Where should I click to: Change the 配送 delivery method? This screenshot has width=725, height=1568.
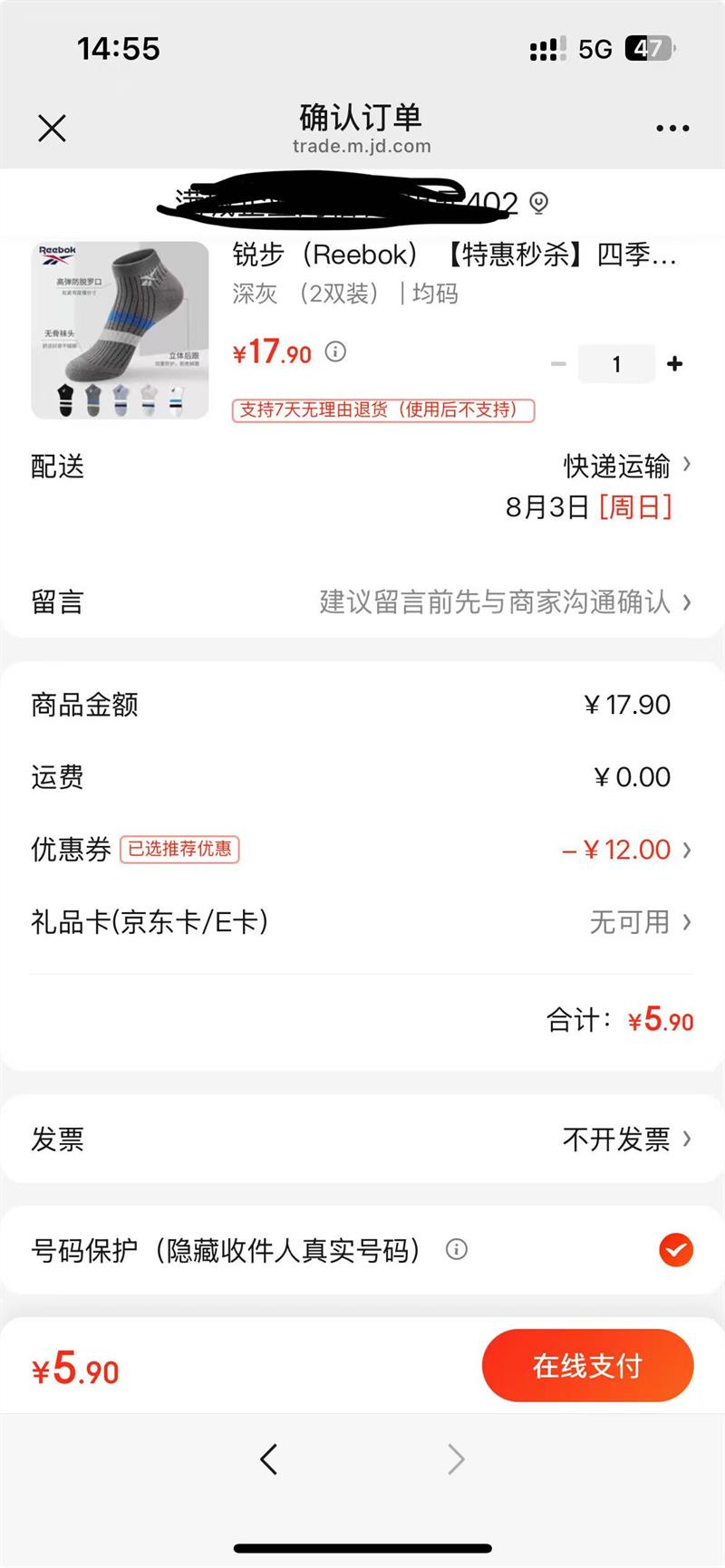(625, 467)
